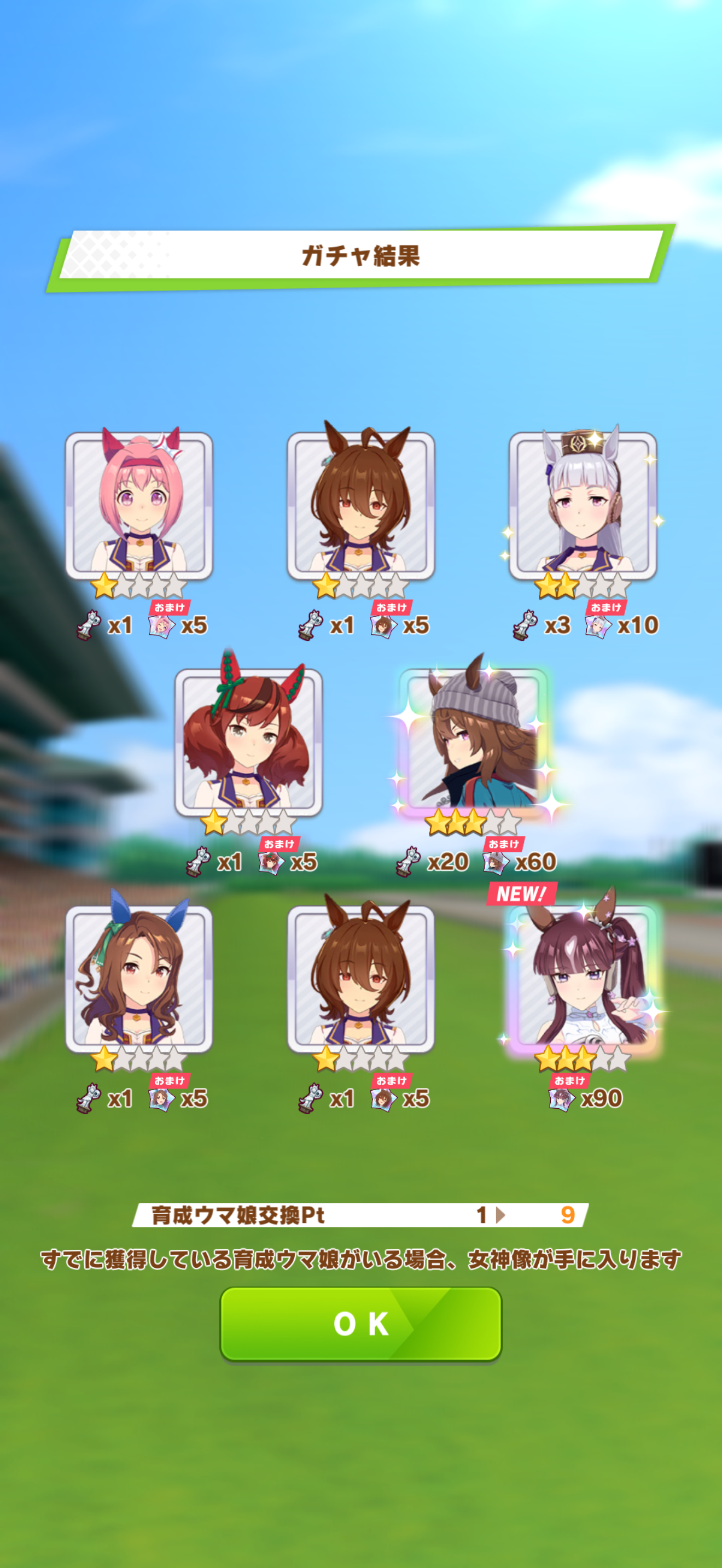The height and width of the screenshot is (1568, 722).
Task: Open the red twin-tail character with green ribbon
Action: point(248,742)
